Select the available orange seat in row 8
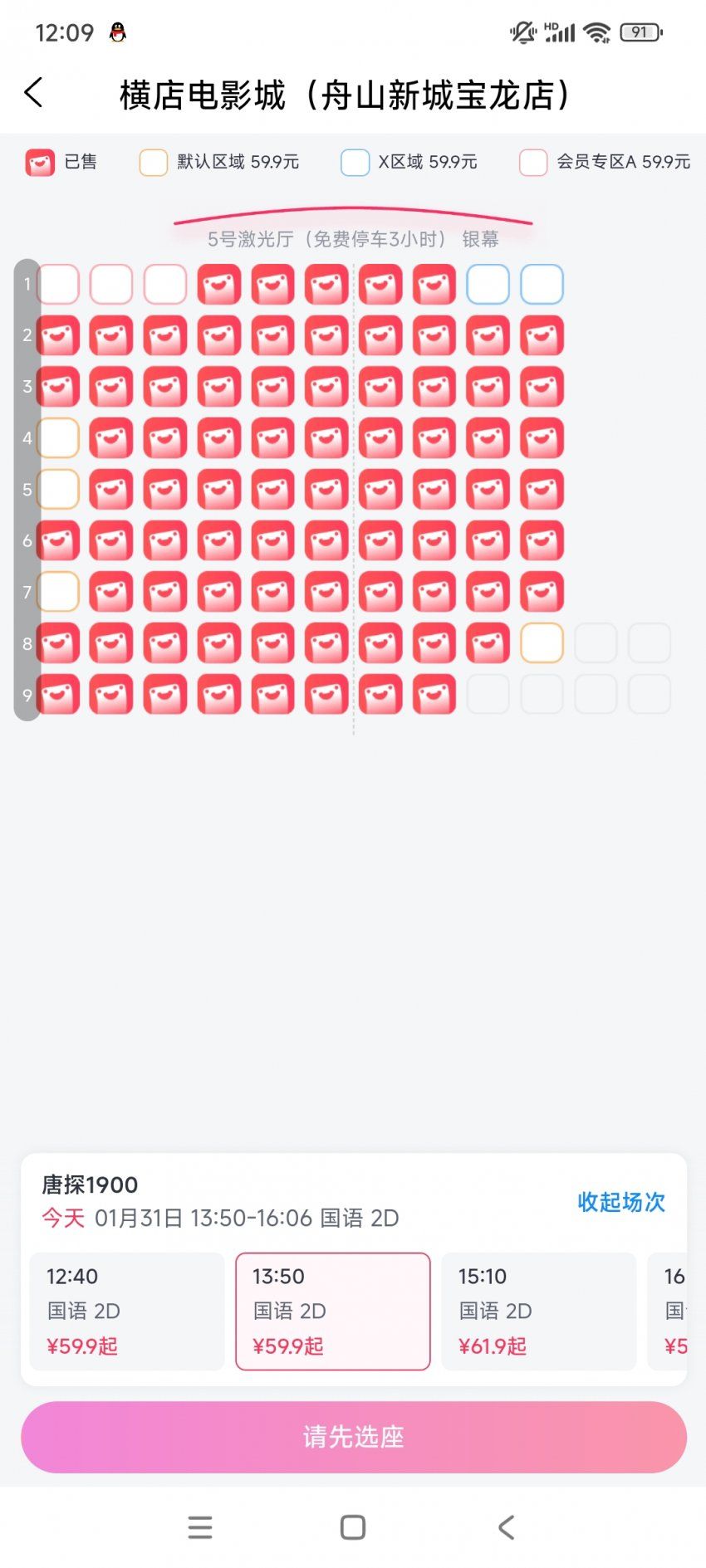706x1568 pixels. pos(542,643)
